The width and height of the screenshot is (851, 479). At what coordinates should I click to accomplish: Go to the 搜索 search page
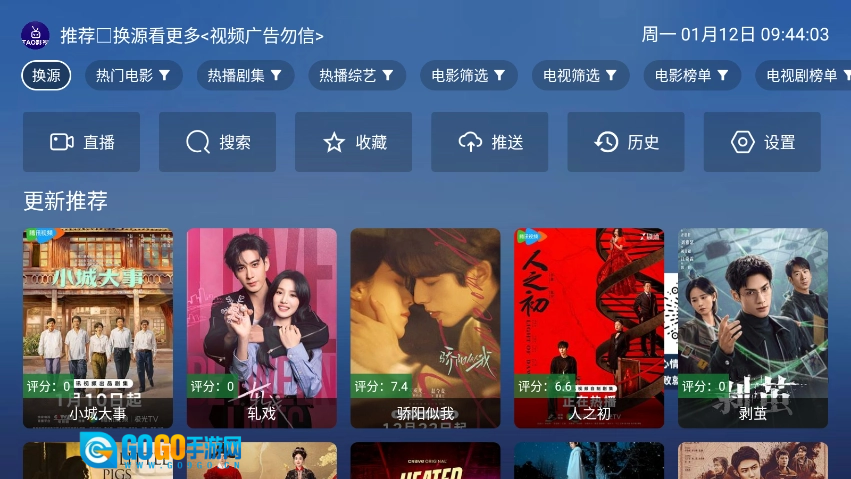point(218,142)
